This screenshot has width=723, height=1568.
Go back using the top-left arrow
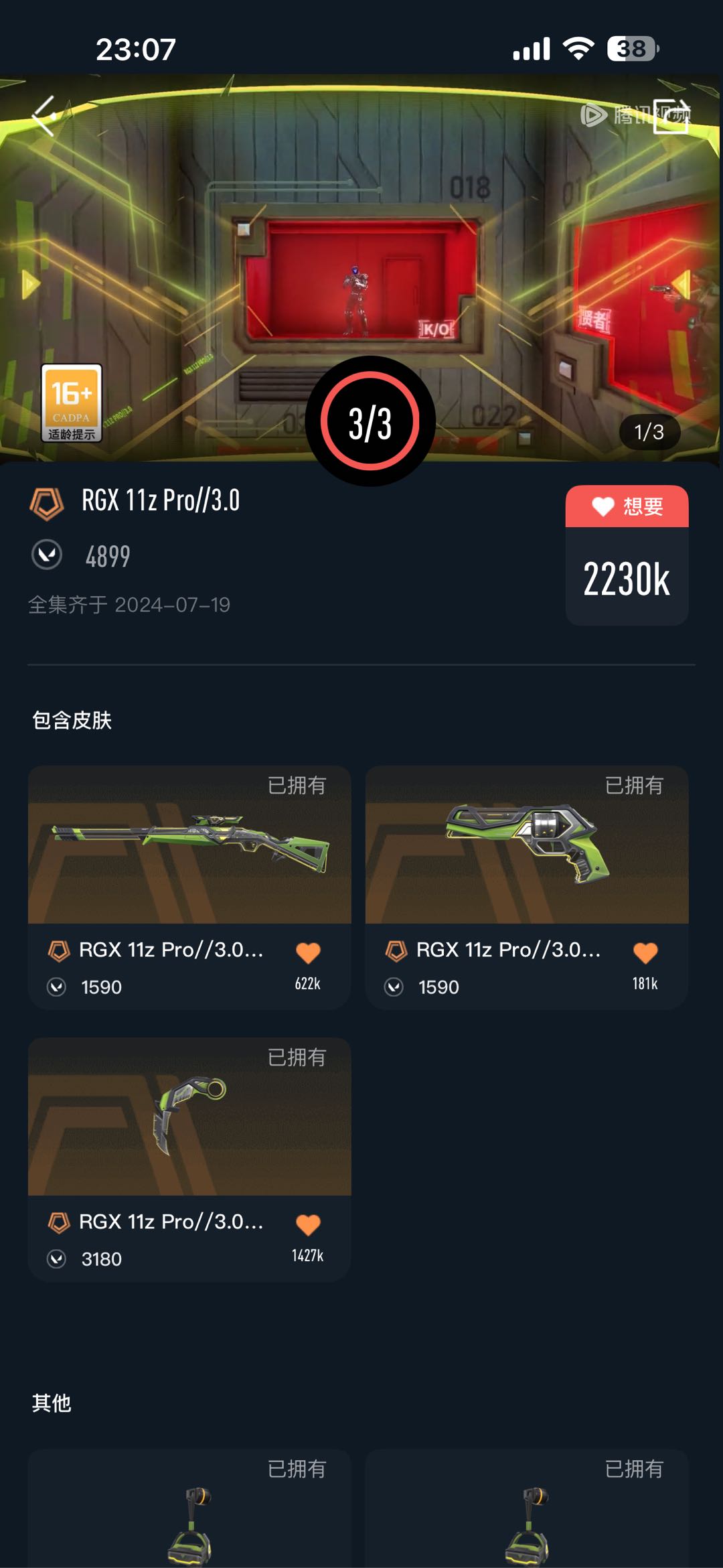point(44,116)
